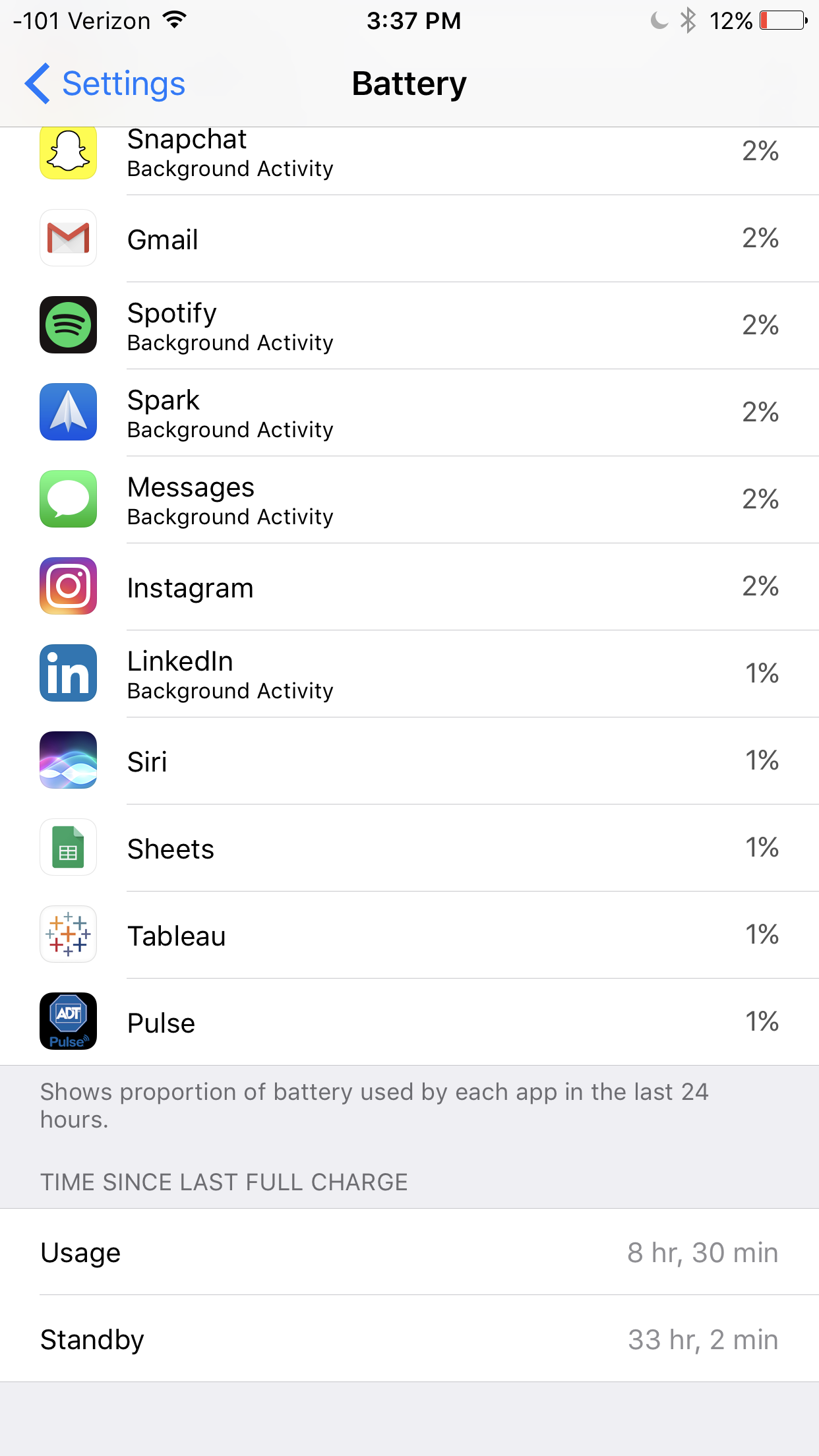Tap the Sheets battery usage row

[x=409, y=848]
